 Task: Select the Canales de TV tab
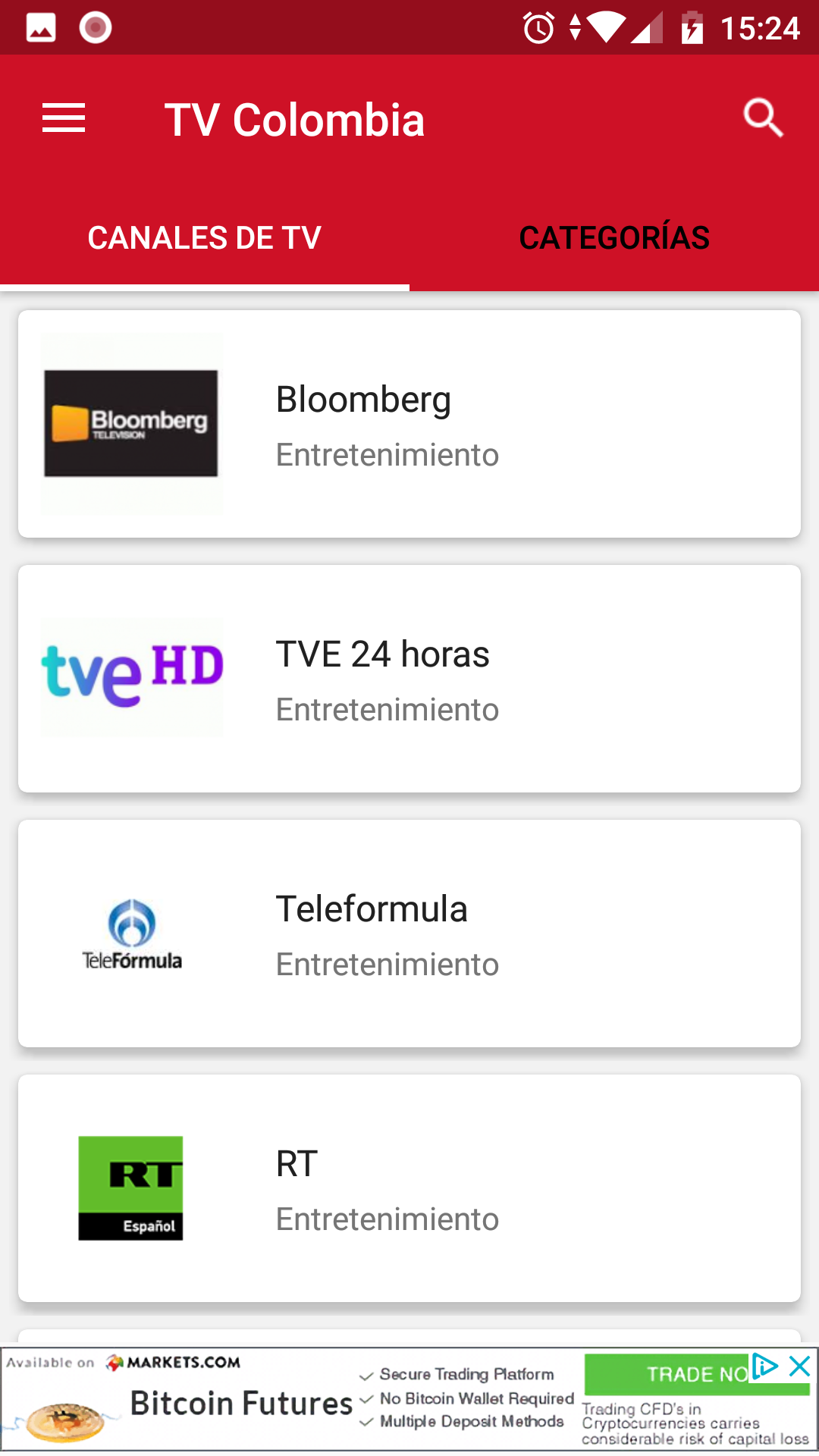click(x=205, y=238)
